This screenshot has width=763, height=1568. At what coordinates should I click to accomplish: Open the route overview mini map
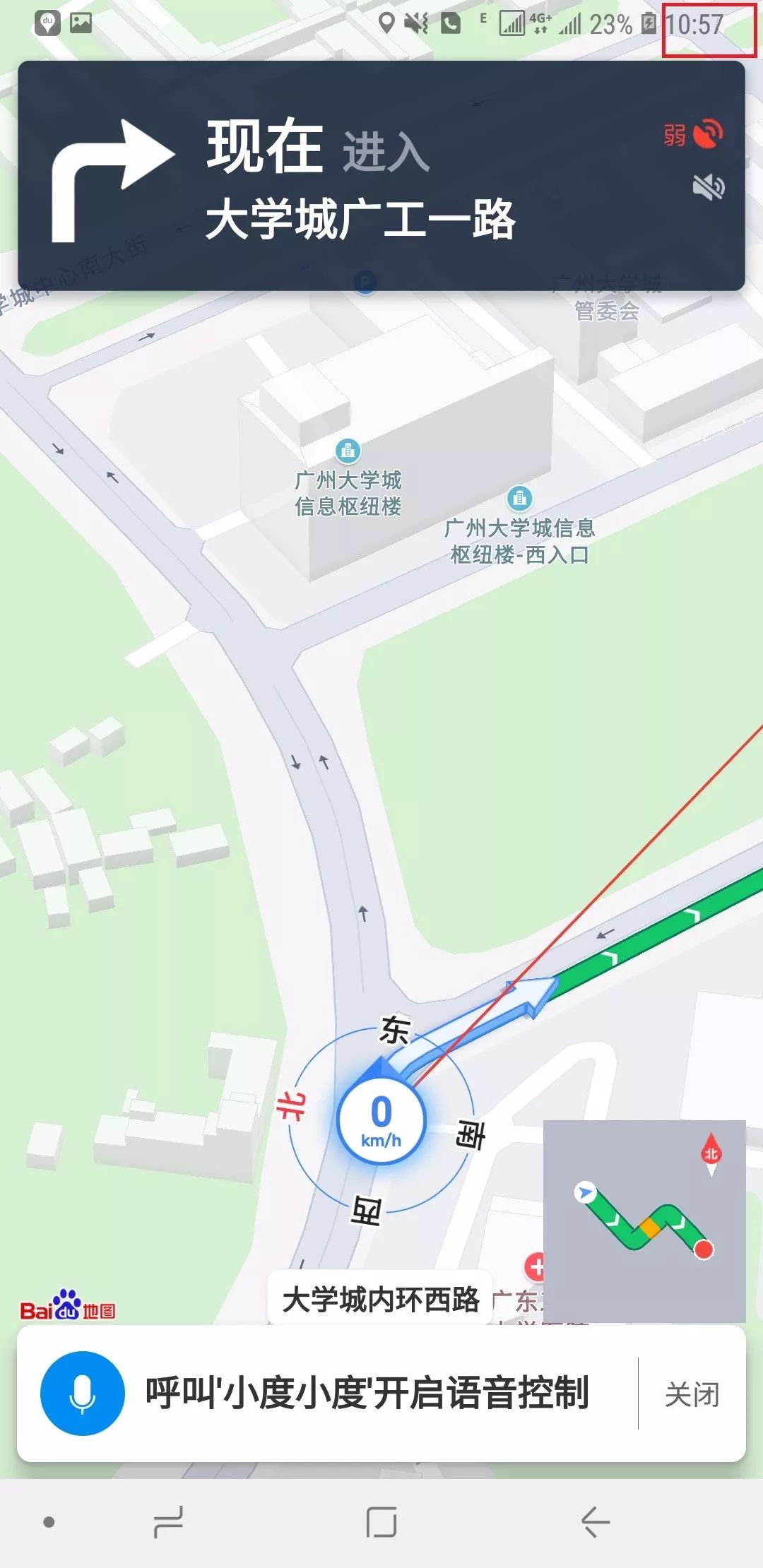(644, 1220)
